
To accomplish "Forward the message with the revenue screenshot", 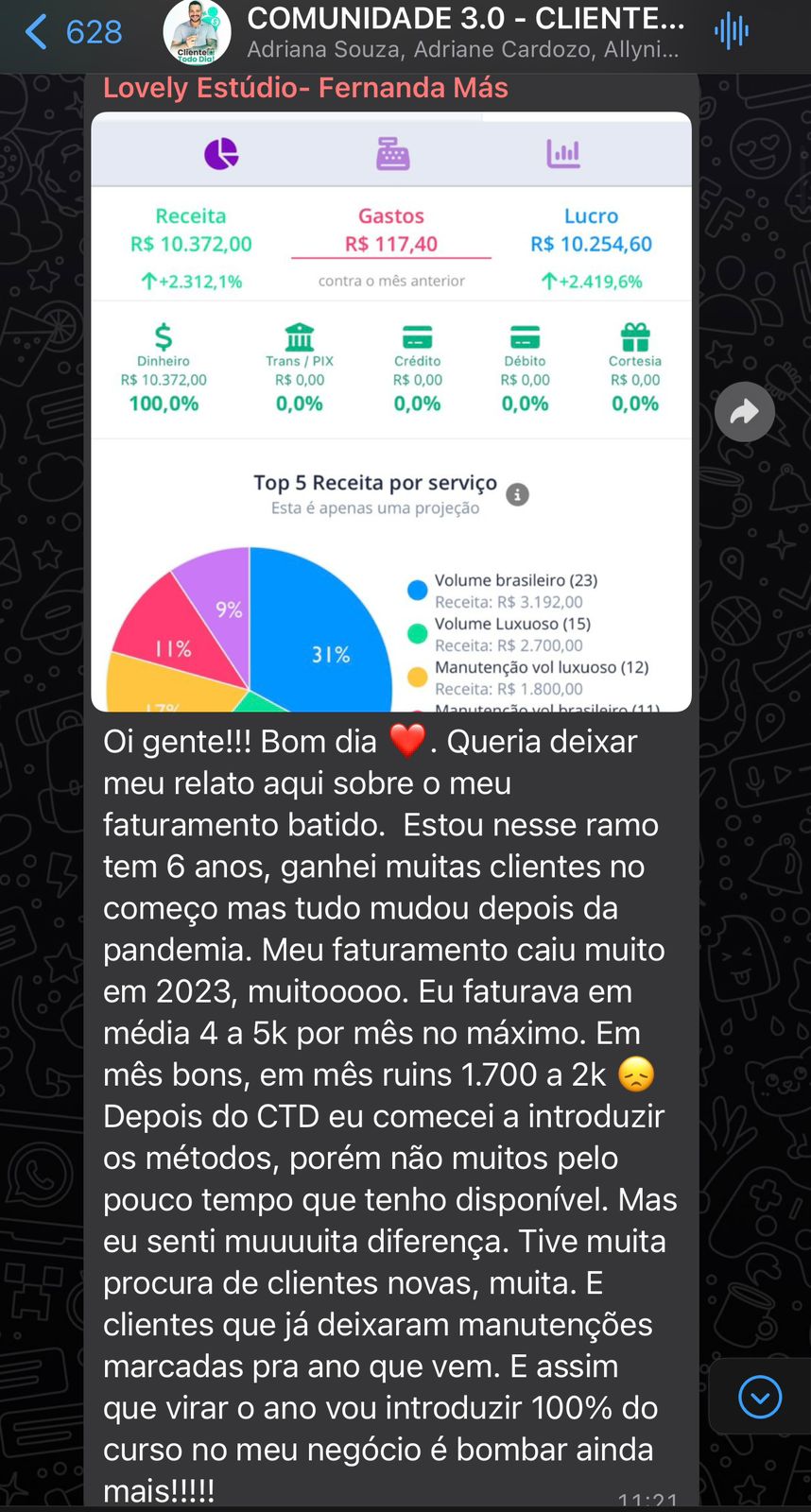I will pos(745,412).
